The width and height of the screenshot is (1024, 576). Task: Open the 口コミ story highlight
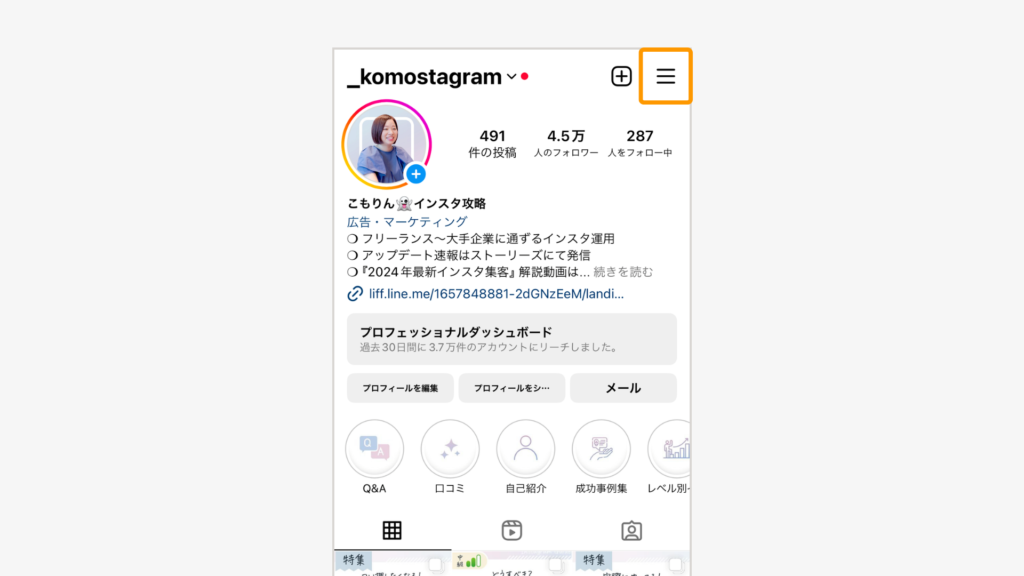450,449
